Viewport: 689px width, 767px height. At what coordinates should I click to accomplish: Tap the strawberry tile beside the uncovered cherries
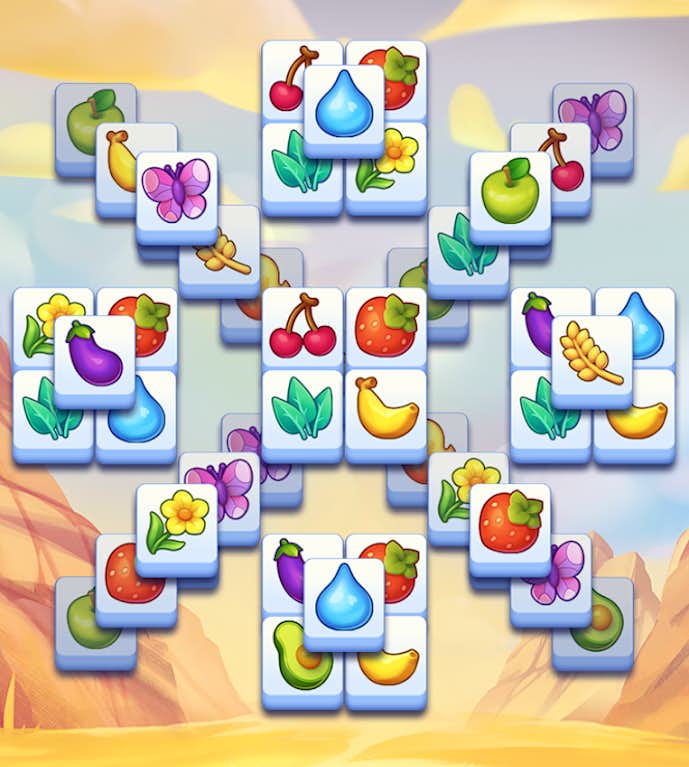pyautogui.click(x=386, y=328)
